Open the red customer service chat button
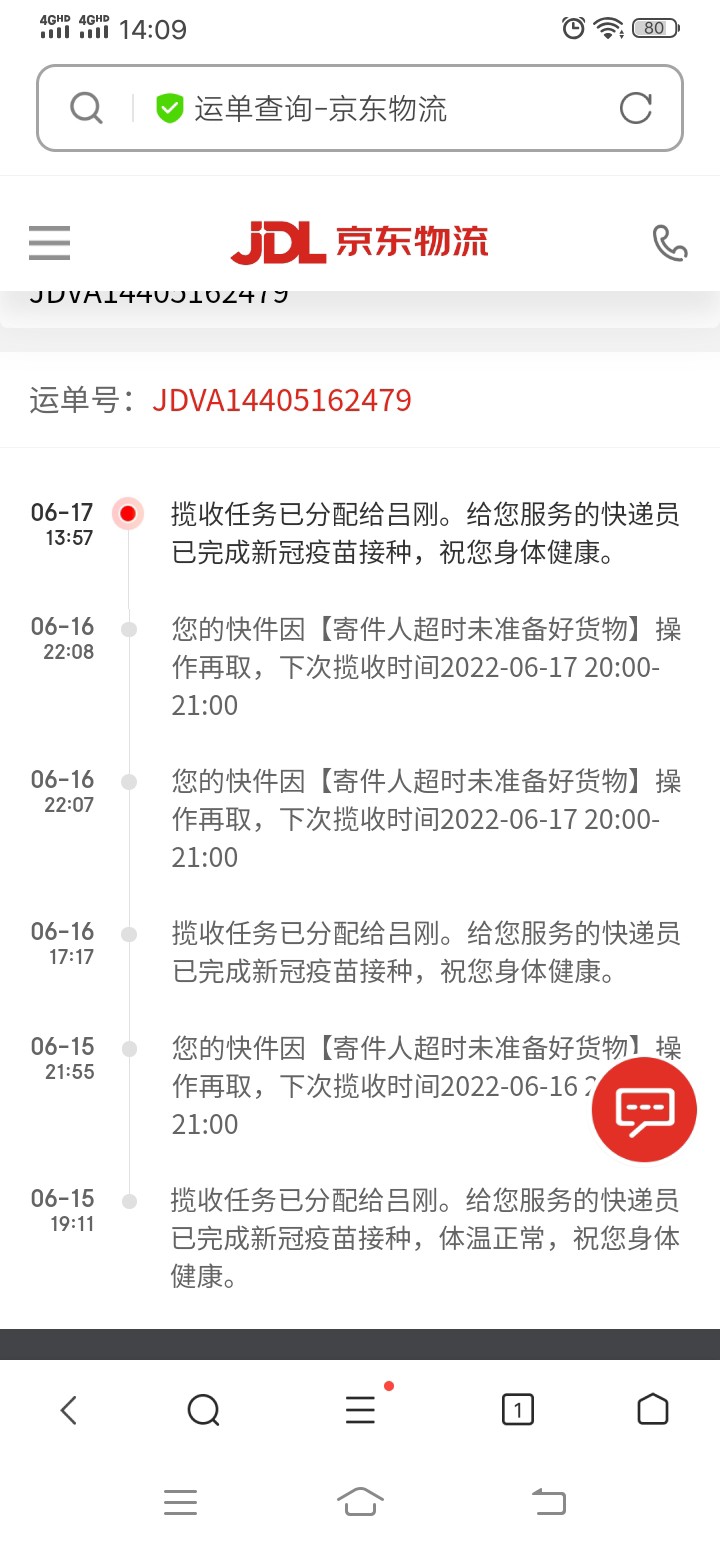The width and height of the screenshot is (720, 1544). (644, 1108)
